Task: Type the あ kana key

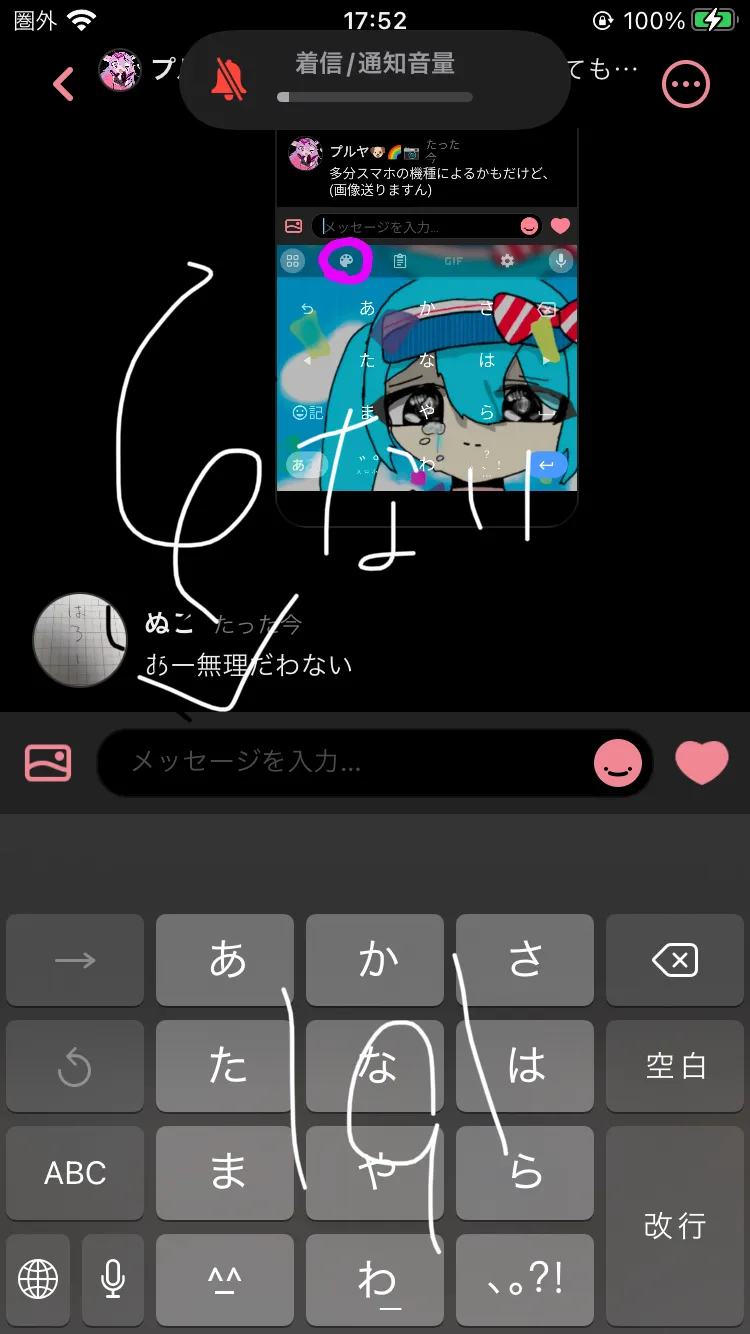Action: pyautogui.click(x=225, y=960)
